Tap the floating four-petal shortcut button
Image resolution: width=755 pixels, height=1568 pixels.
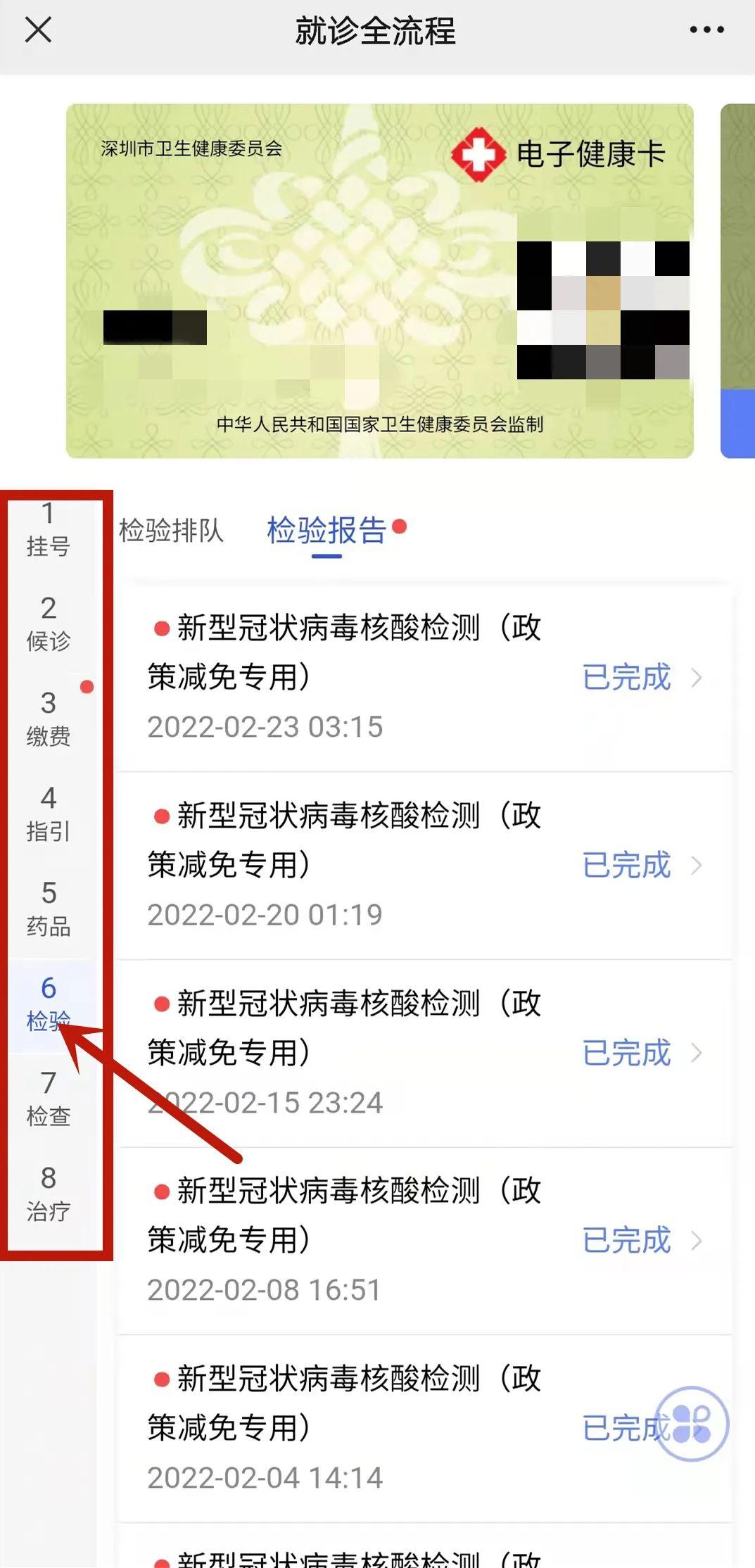tap(692, 1424)
